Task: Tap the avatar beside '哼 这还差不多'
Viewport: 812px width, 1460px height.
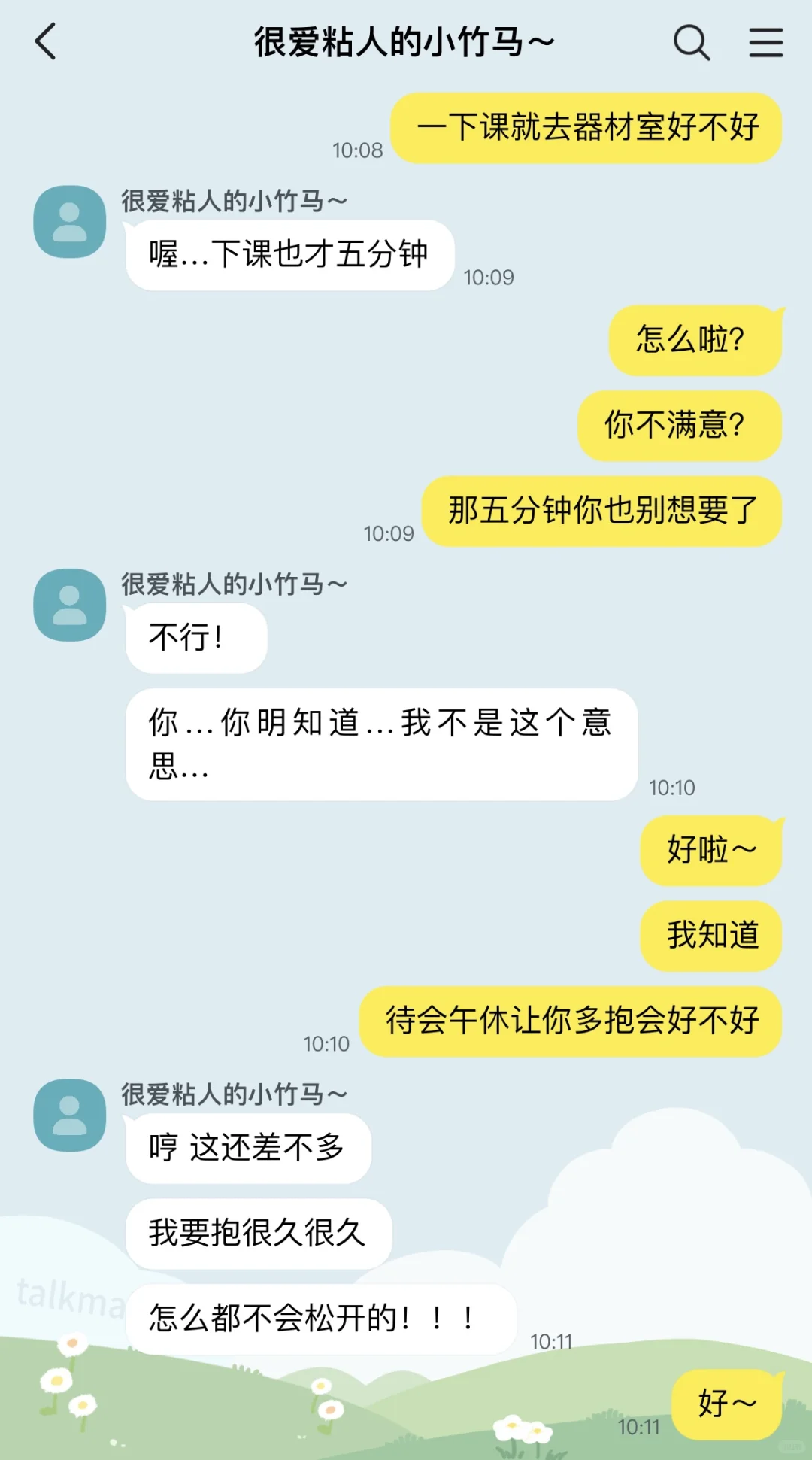Action: coord(70,1115)
